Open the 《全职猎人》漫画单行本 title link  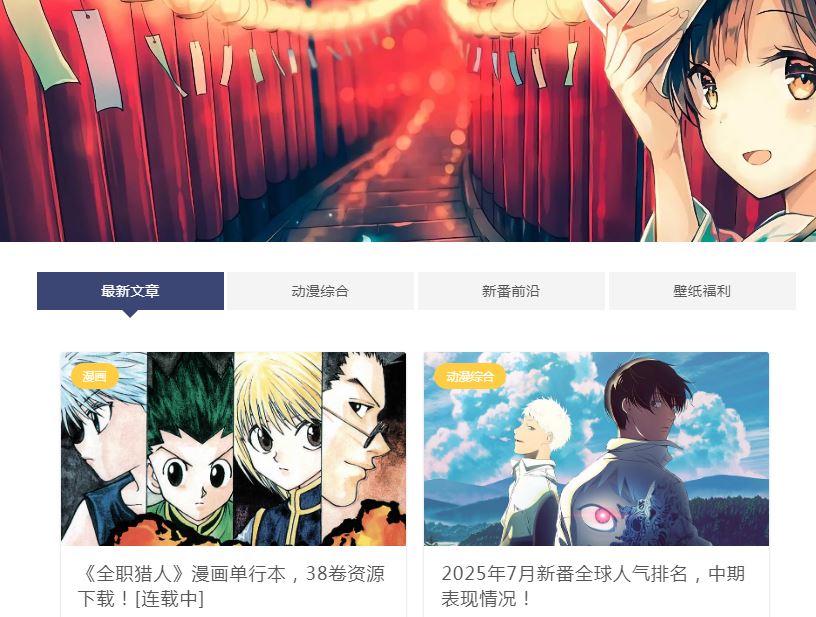pos(231,586)
